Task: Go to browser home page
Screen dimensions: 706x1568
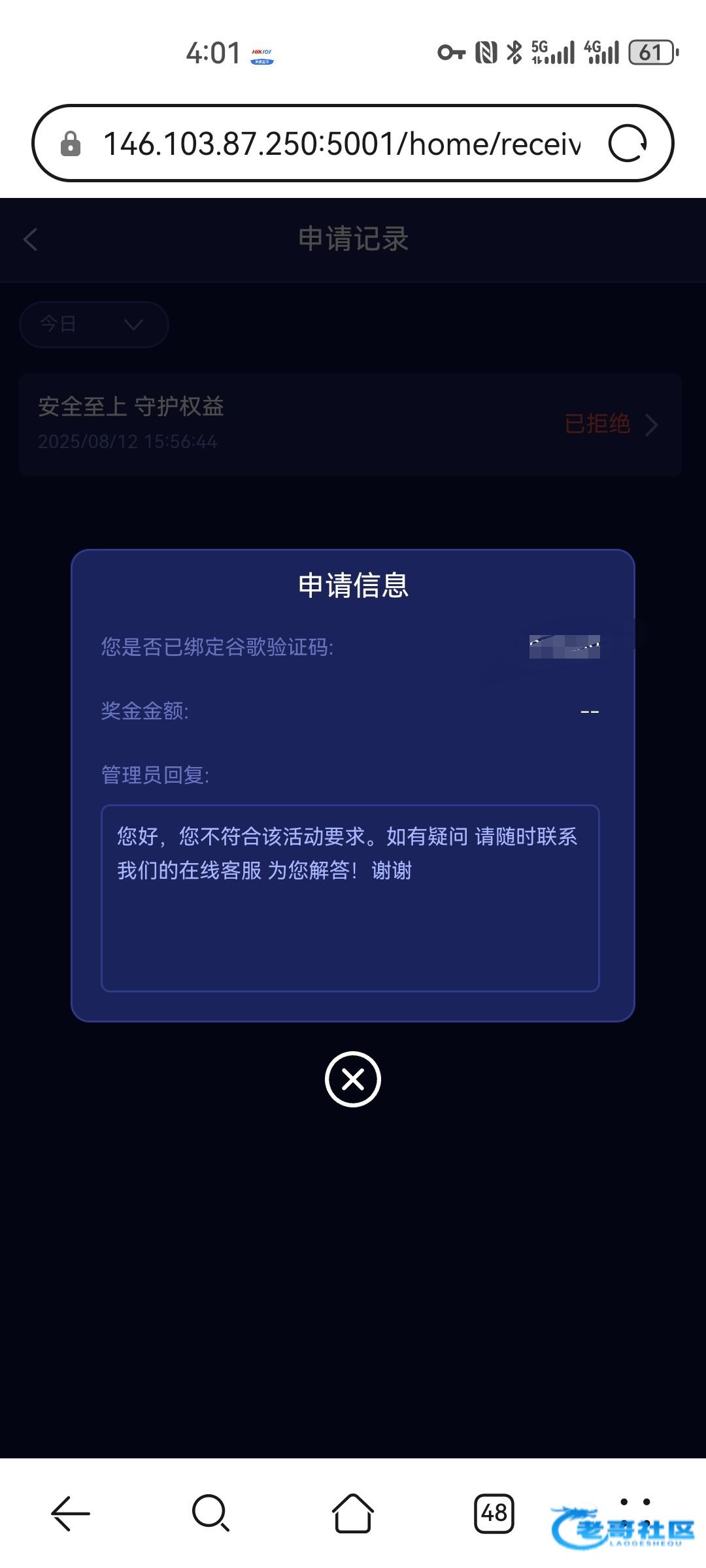Action: tap(353, 1513)
